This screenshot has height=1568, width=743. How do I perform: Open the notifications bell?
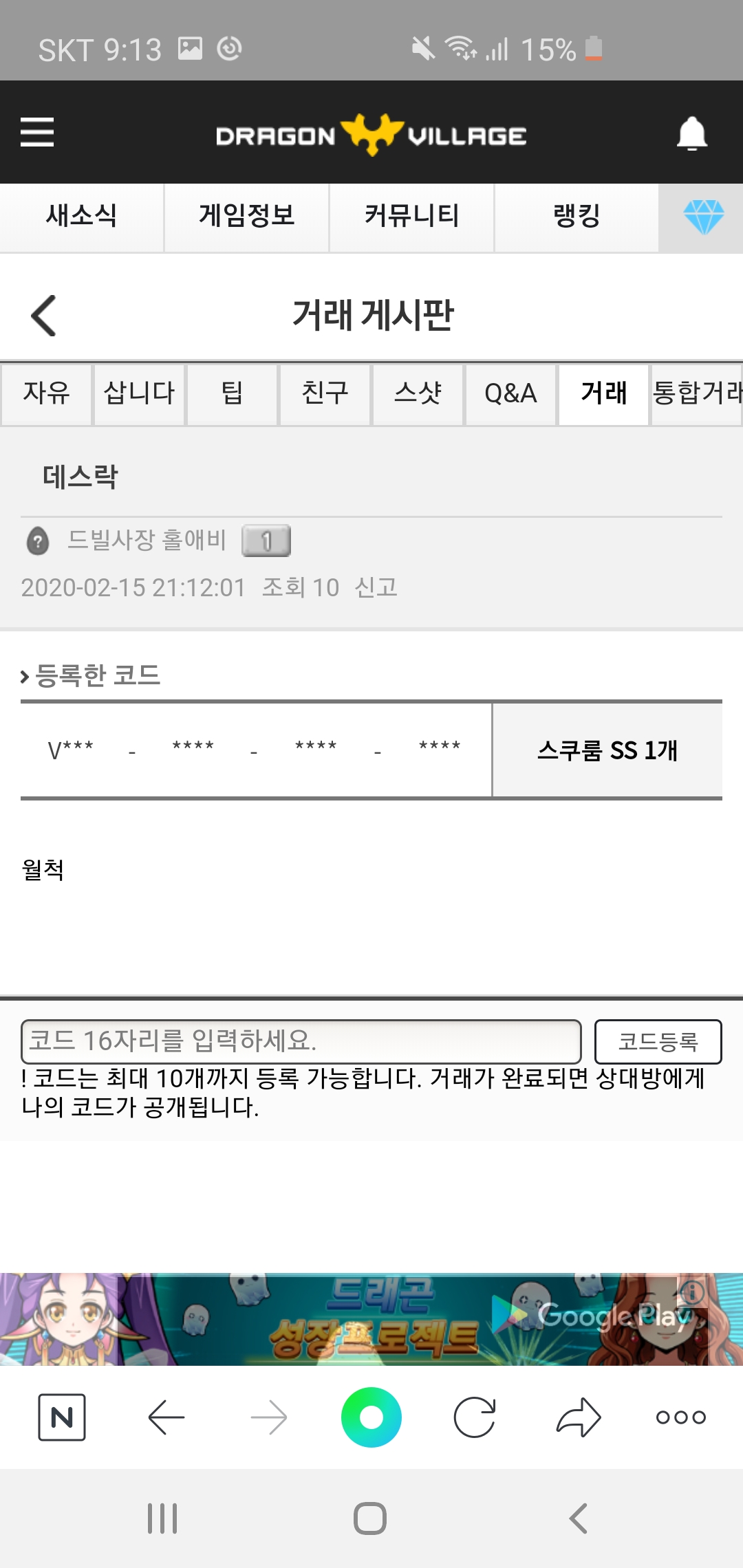(691, 133)
